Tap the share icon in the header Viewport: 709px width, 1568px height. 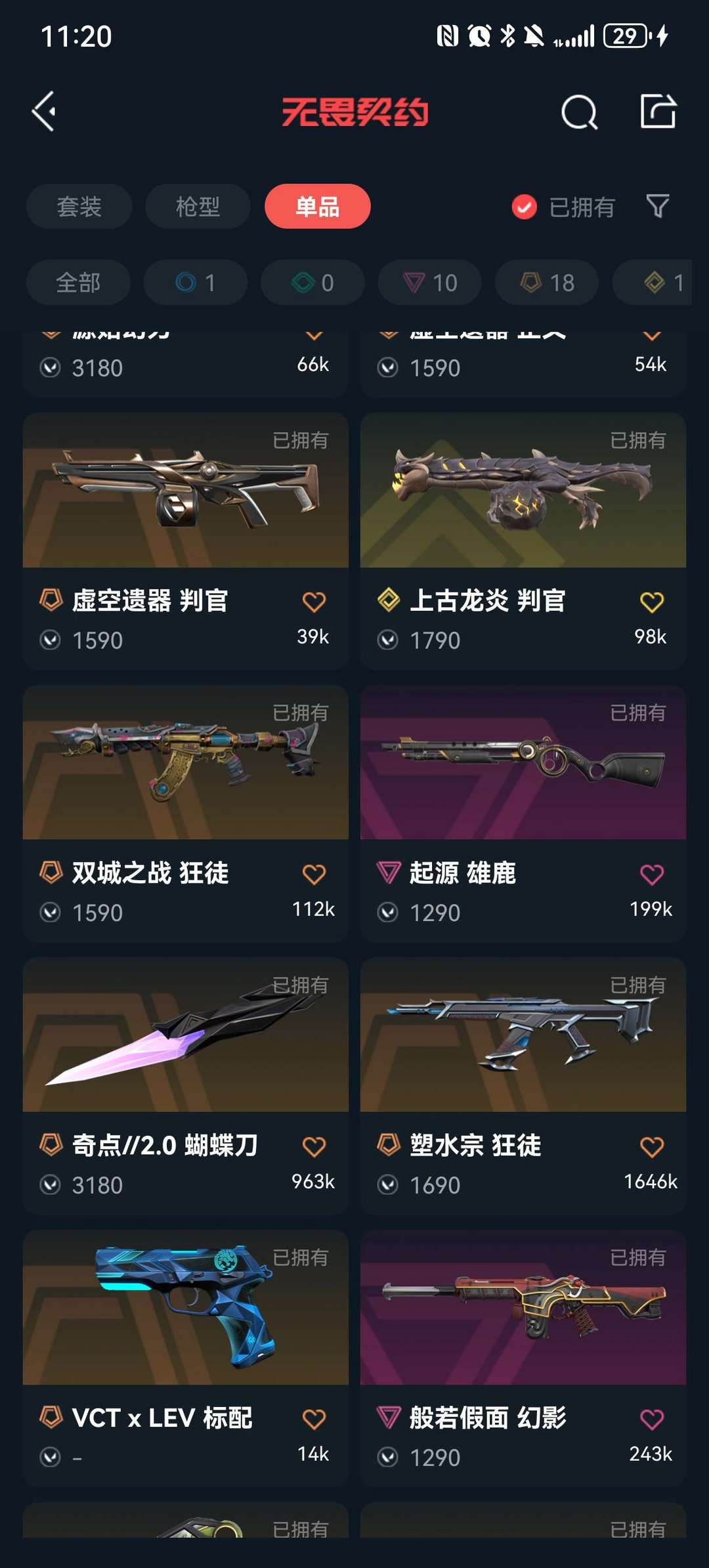coord(658,110)
